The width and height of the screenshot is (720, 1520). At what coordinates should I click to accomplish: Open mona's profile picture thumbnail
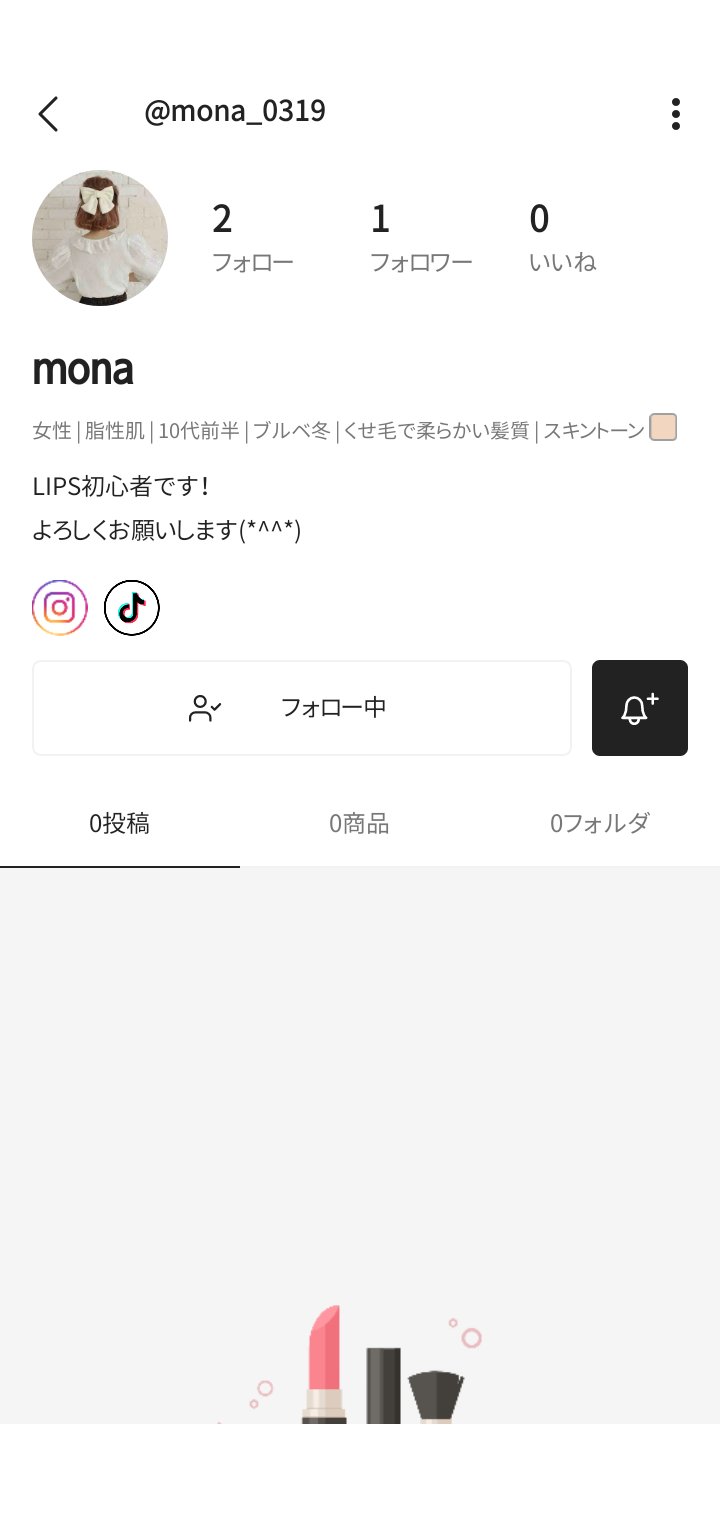[x=100, y=238]
